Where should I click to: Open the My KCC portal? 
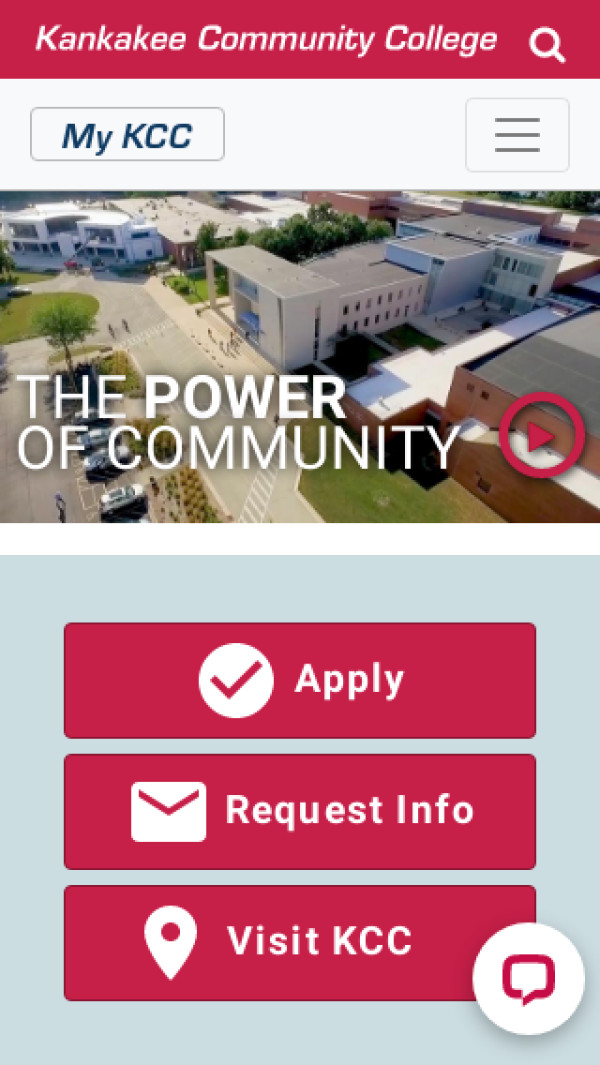click(x=127, y=135)
